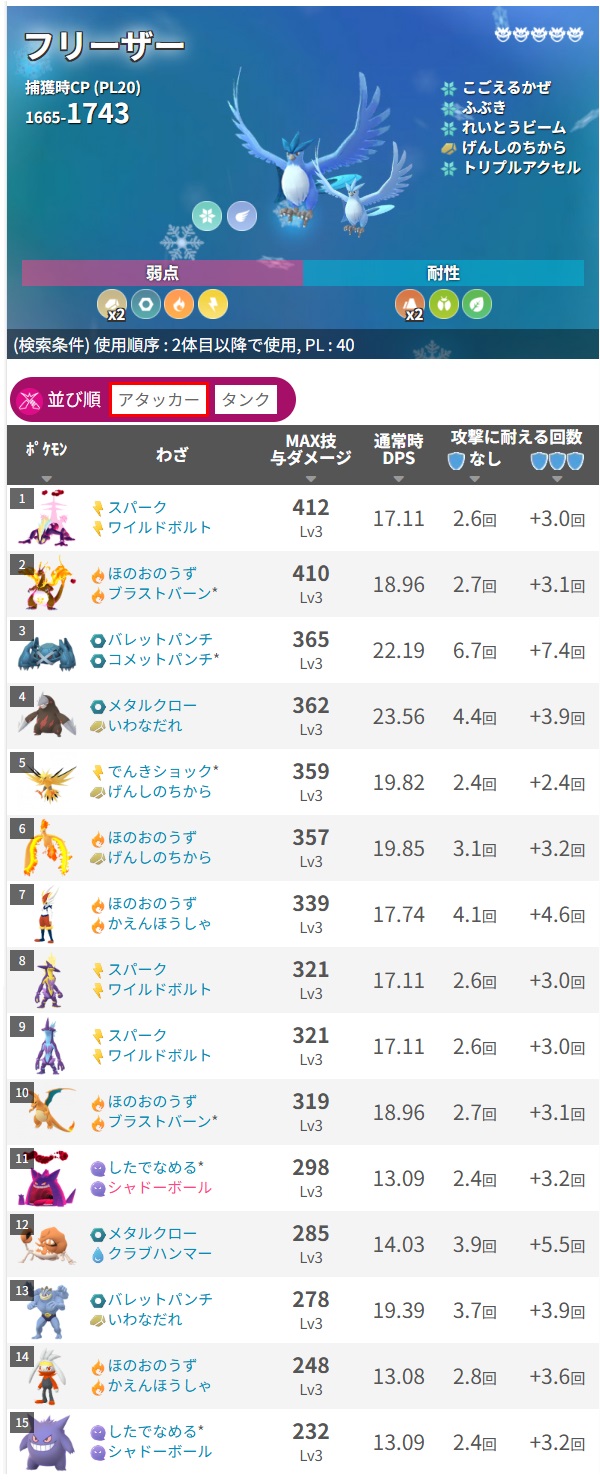
Task: Open rank 11 Pokémon with シャドーボール 298
Action: (46, 1179)
